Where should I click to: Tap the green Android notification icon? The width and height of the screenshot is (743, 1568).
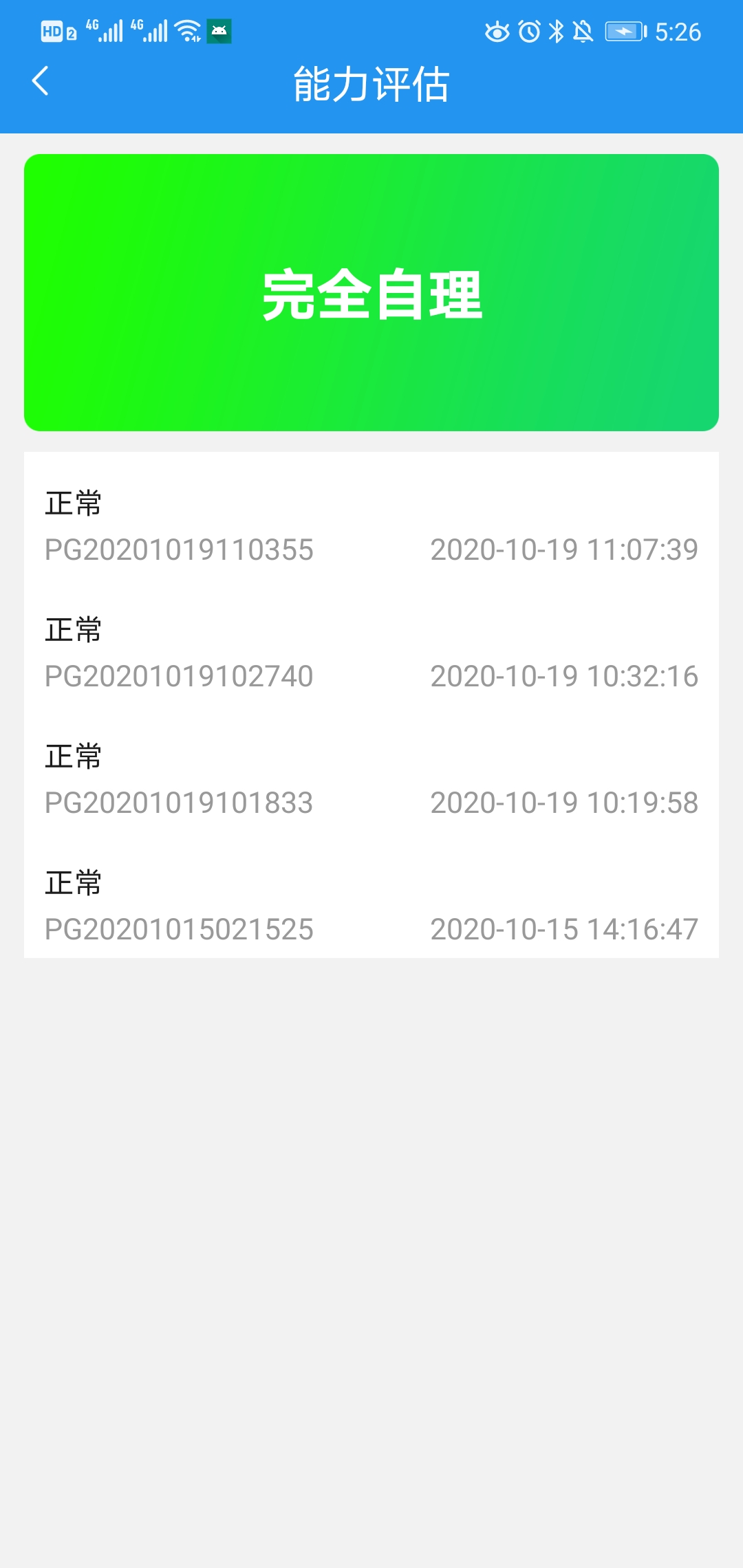click(220, 31)
